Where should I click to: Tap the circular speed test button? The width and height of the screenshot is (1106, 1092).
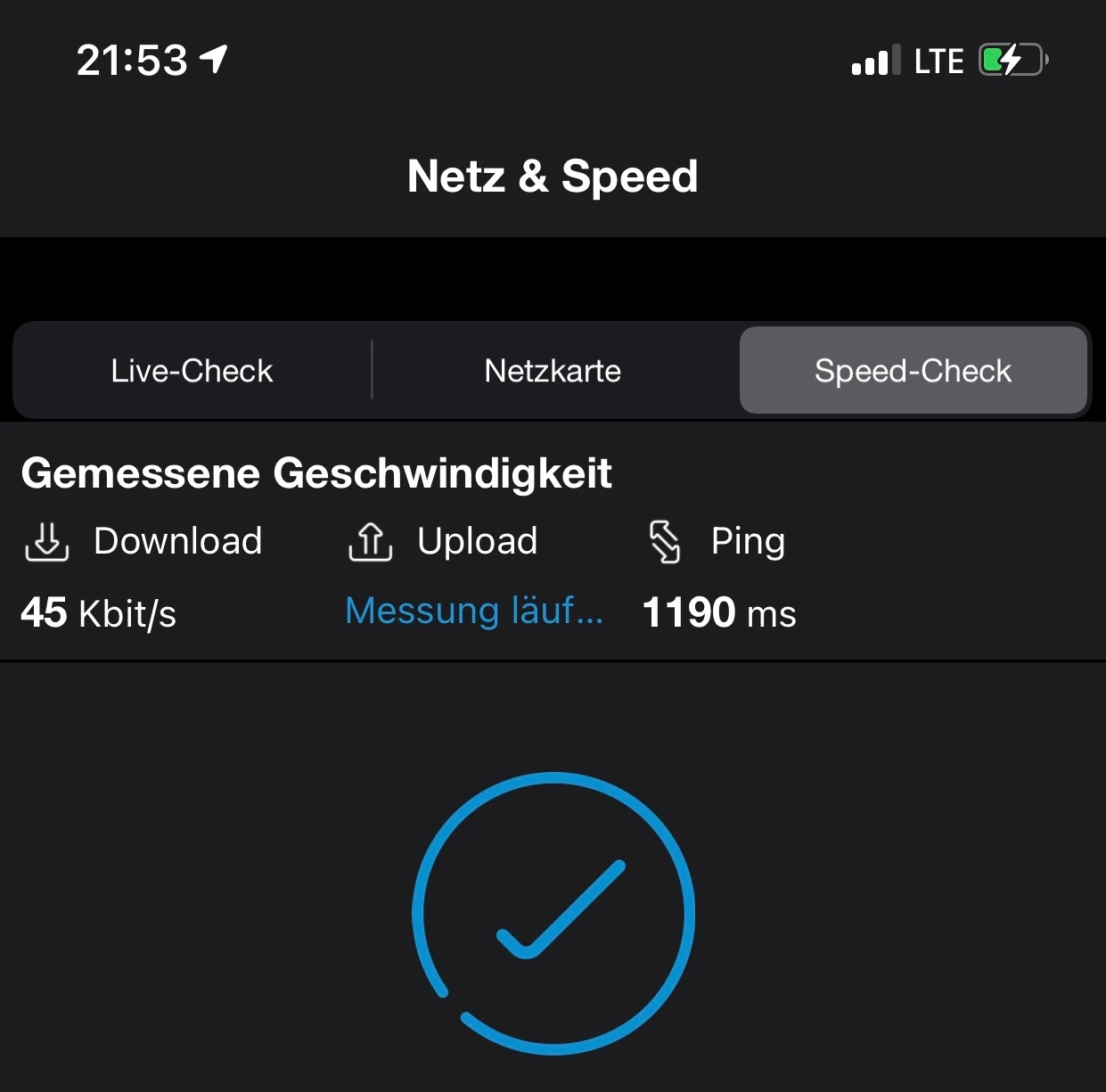pos(553,913)
